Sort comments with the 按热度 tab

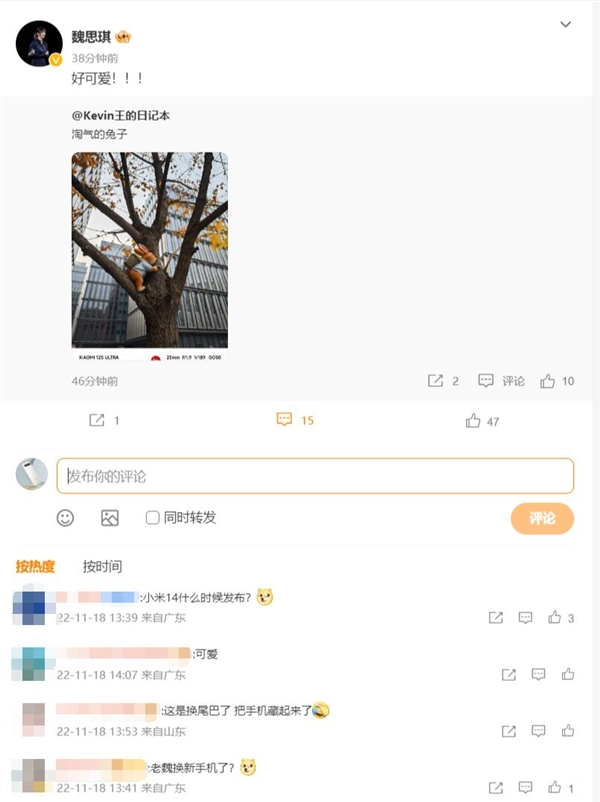pos(35,567)
